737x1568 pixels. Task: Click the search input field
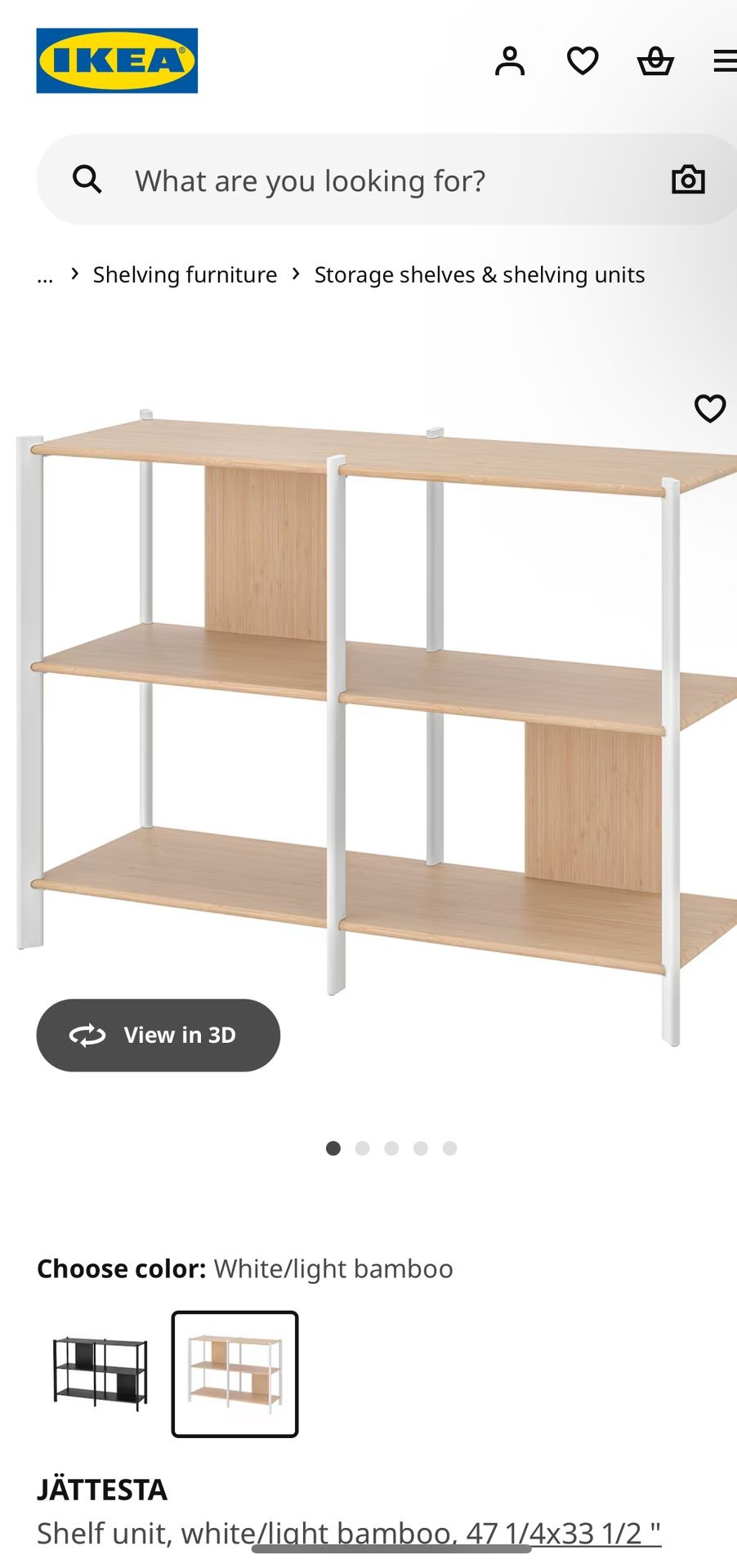click(368, 179)
